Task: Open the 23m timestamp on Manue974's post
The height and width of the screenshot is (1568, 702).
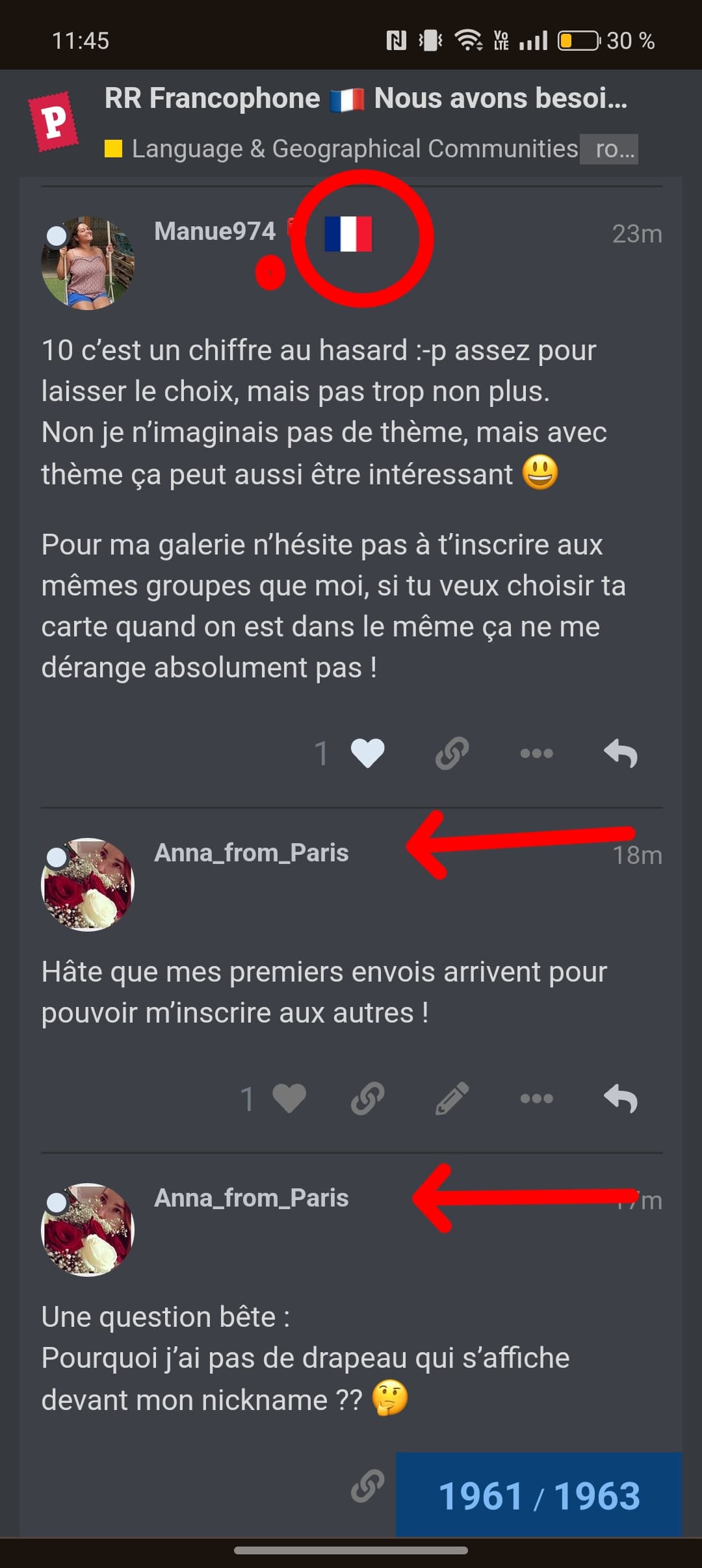Action: 637,233
